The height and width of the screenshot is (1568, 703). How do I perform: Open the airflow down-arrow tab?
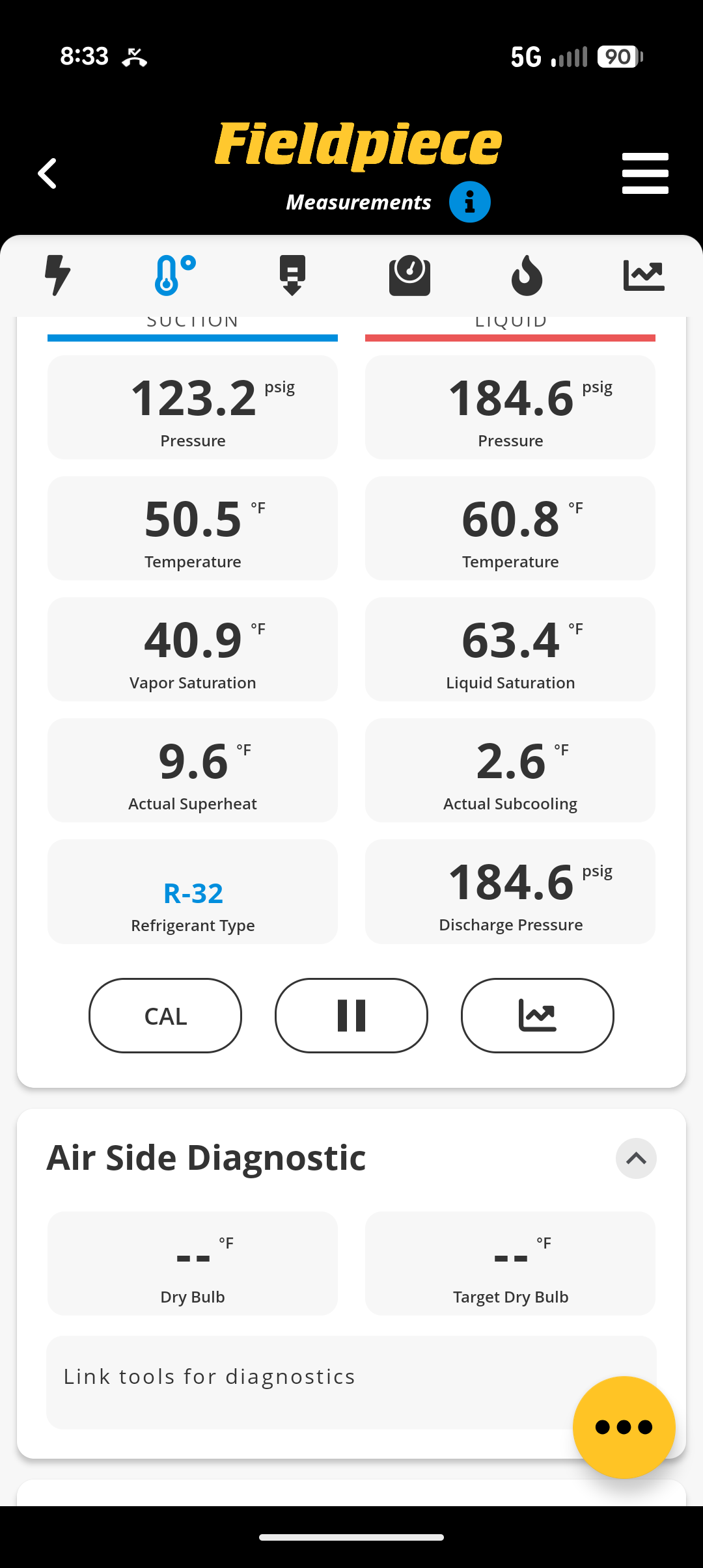pyautogui.click(x=292, y=275)
